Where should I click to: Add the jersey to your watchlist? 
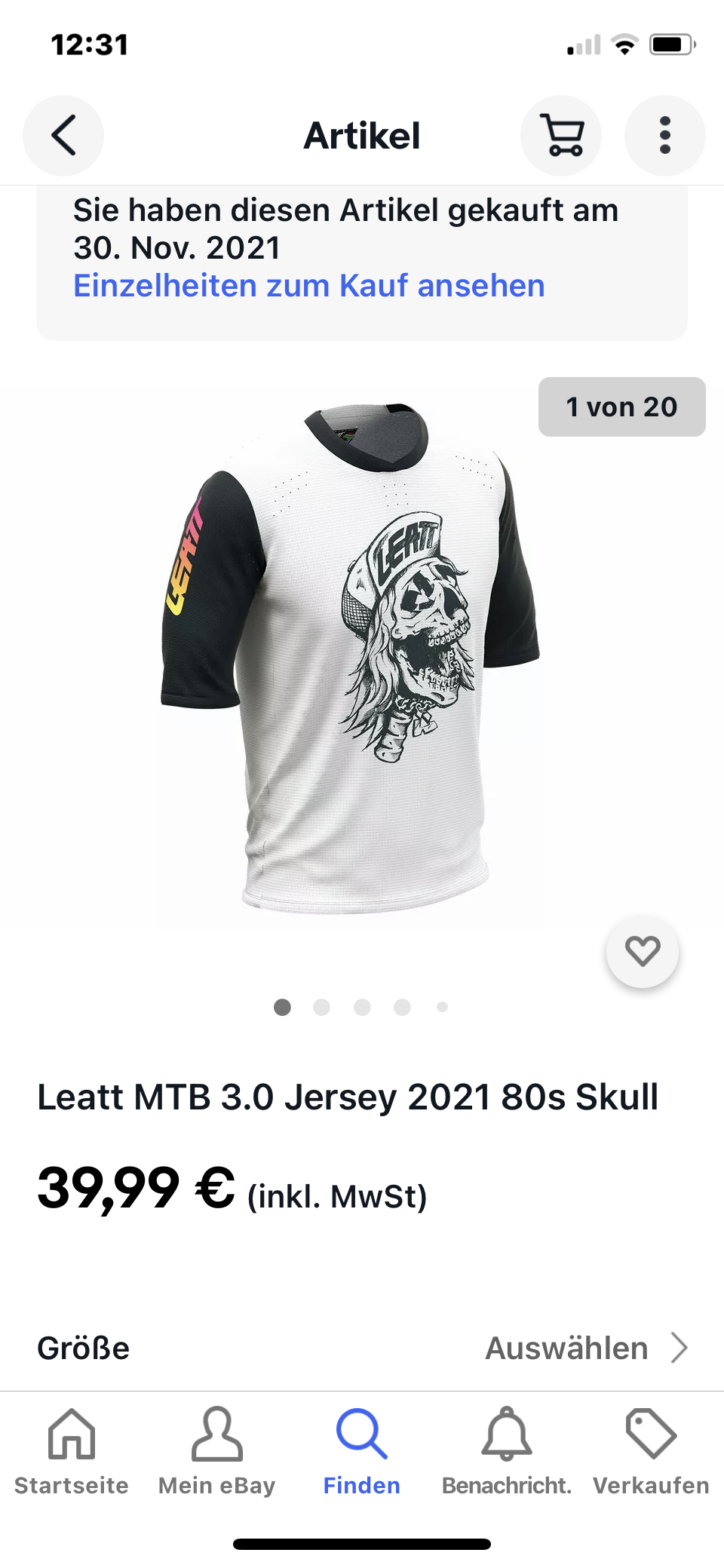coord(643,951)
